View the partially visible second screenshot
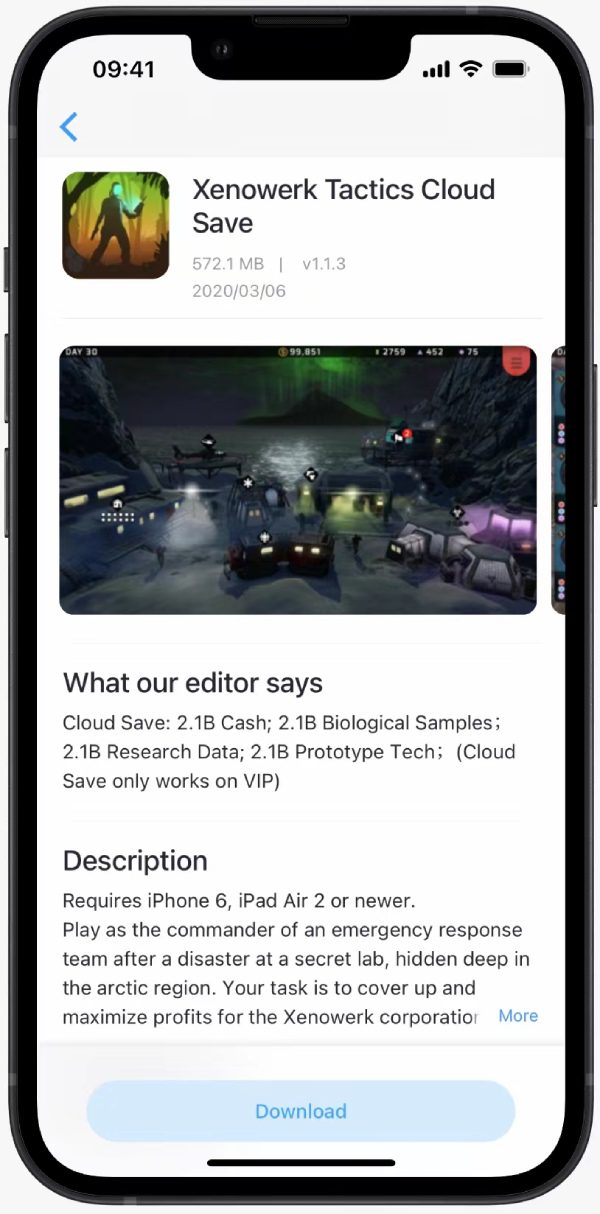The width and height of the screenshot is (600, 1214). click(x=558, y=480)
